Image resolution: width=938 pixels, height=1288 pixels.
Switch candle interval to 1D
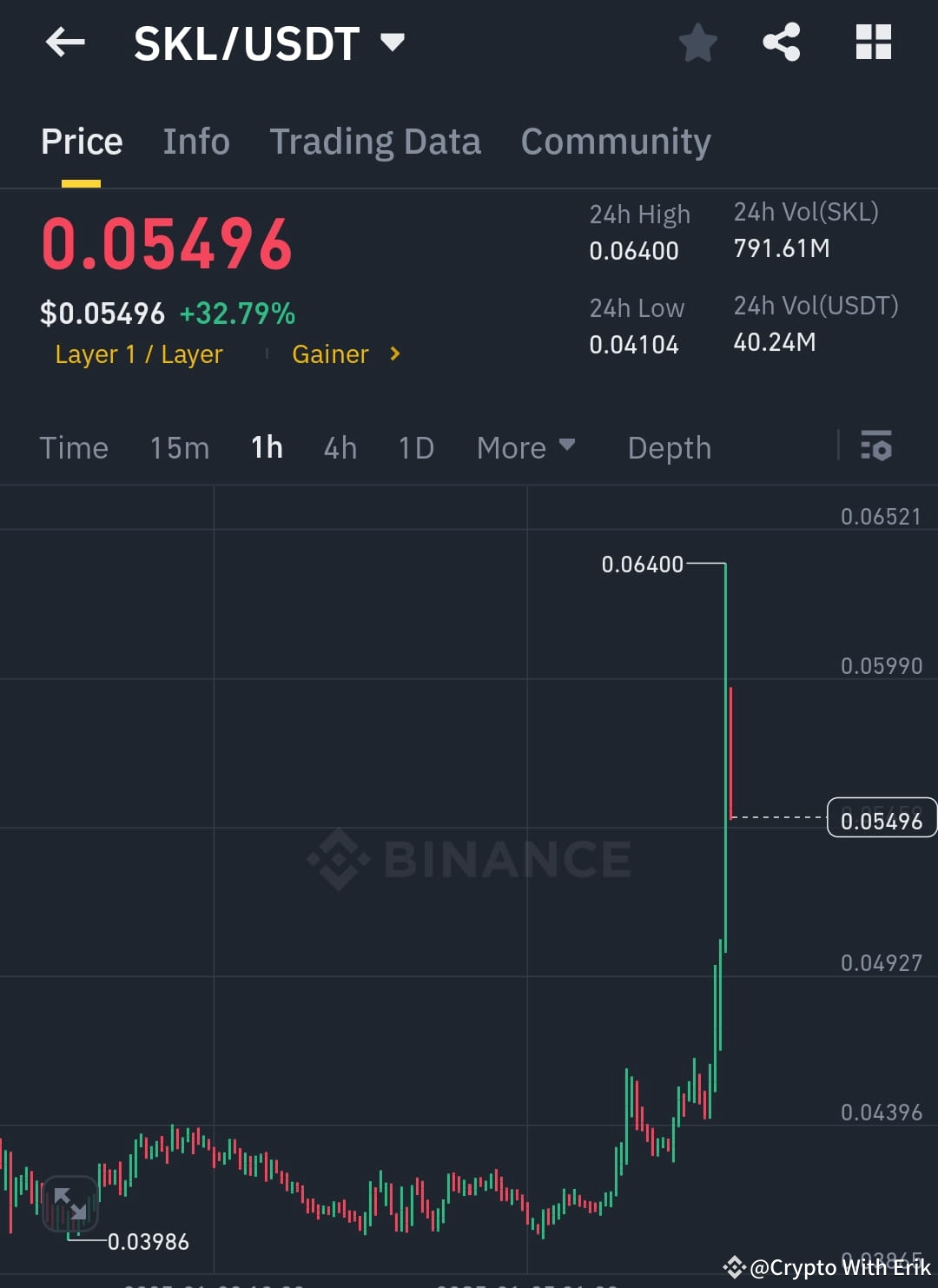pyautogui.click(x=415, y=447)
